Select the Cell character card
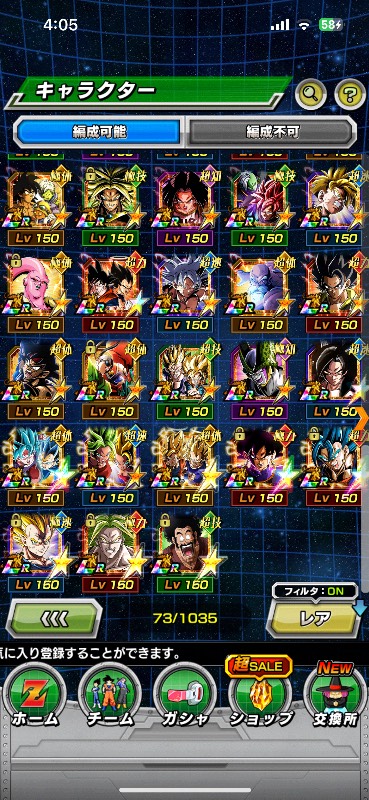The height and width of the screenshot is (800, 369). point(259,380)
